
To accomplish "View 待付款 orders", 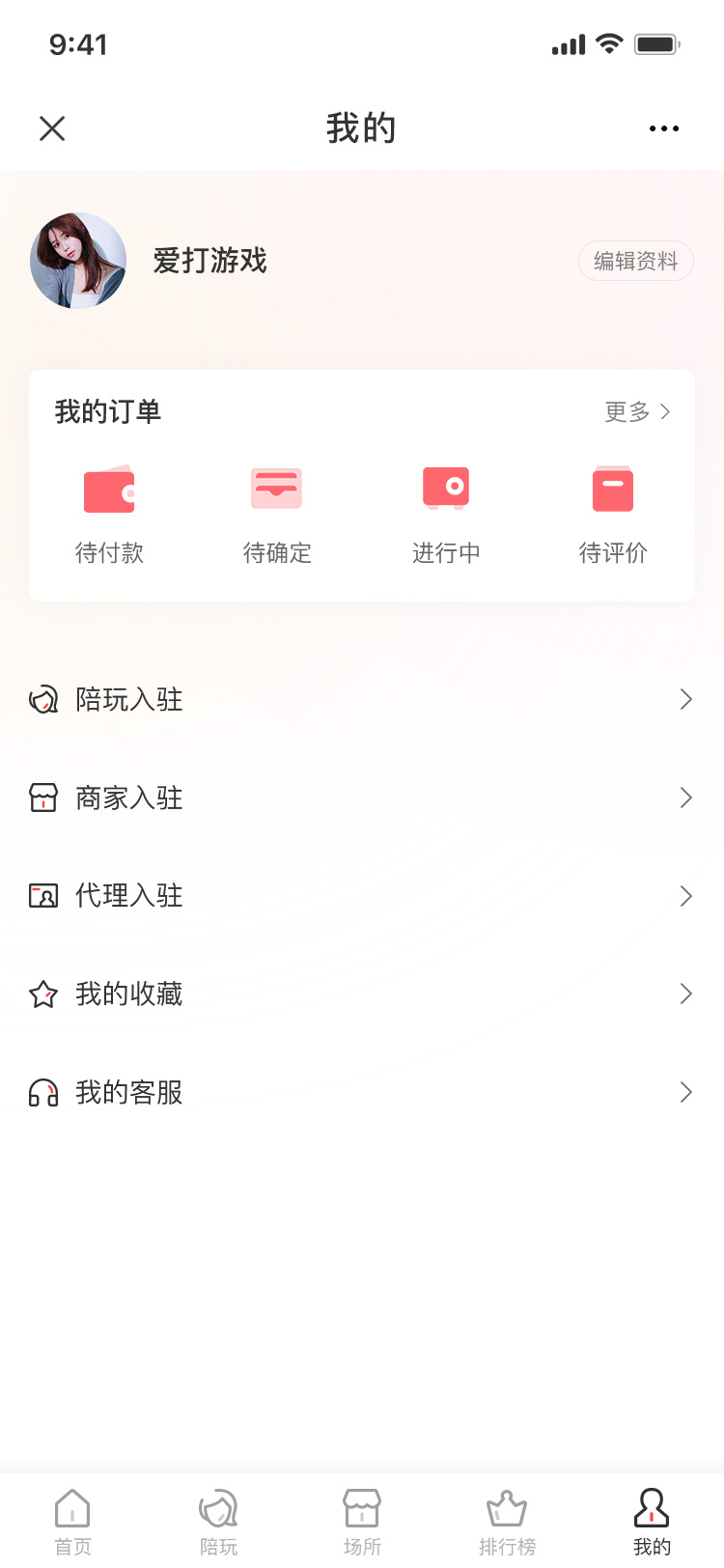I will (109, 514).
